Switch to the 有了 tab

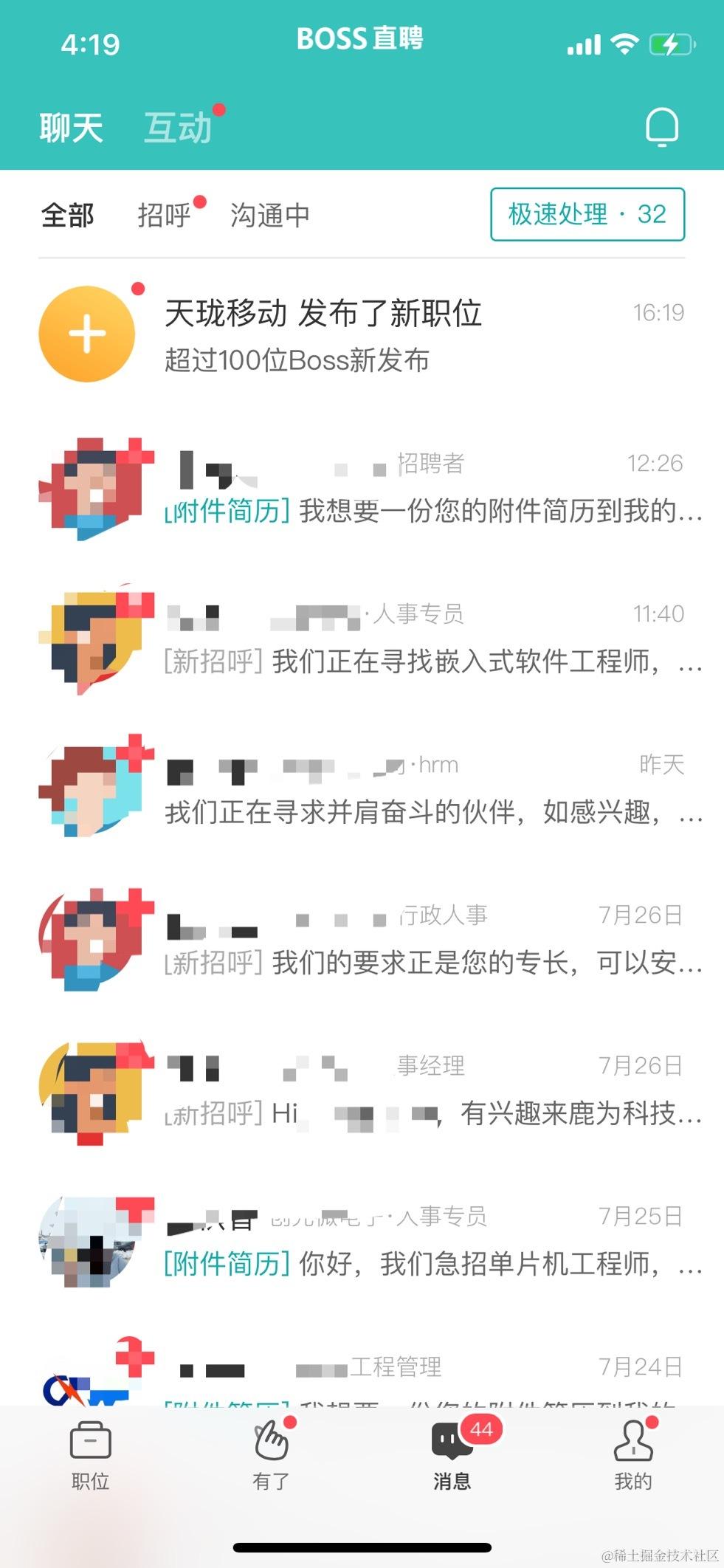click(271, 1454)
